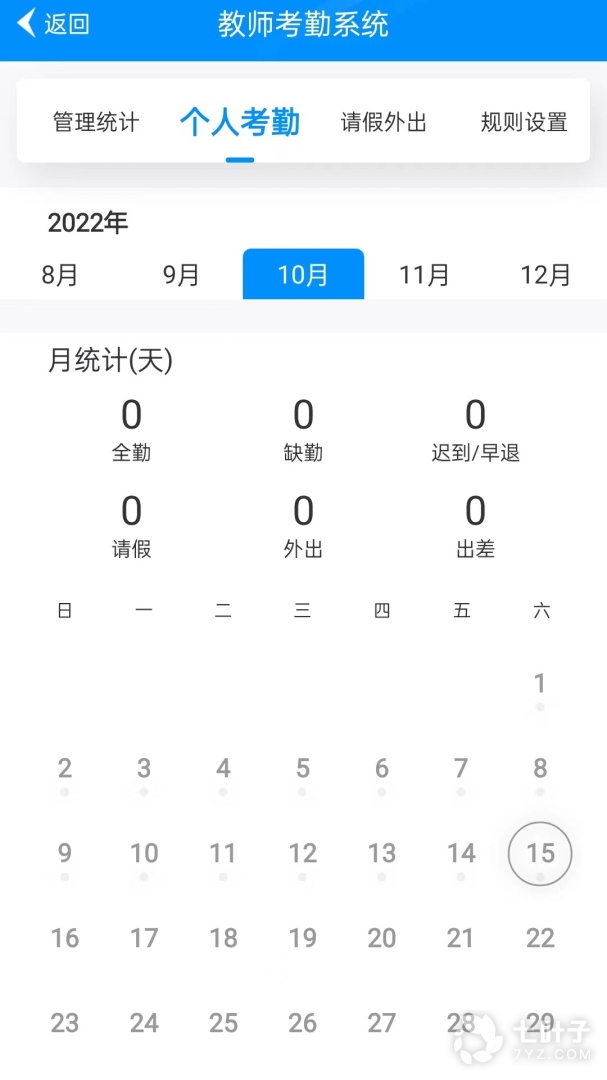Image resolution: width=607 pixels, height=1080 pixels.
Task: Open the 请假外出 tab
Action: (x=384, y=122)
